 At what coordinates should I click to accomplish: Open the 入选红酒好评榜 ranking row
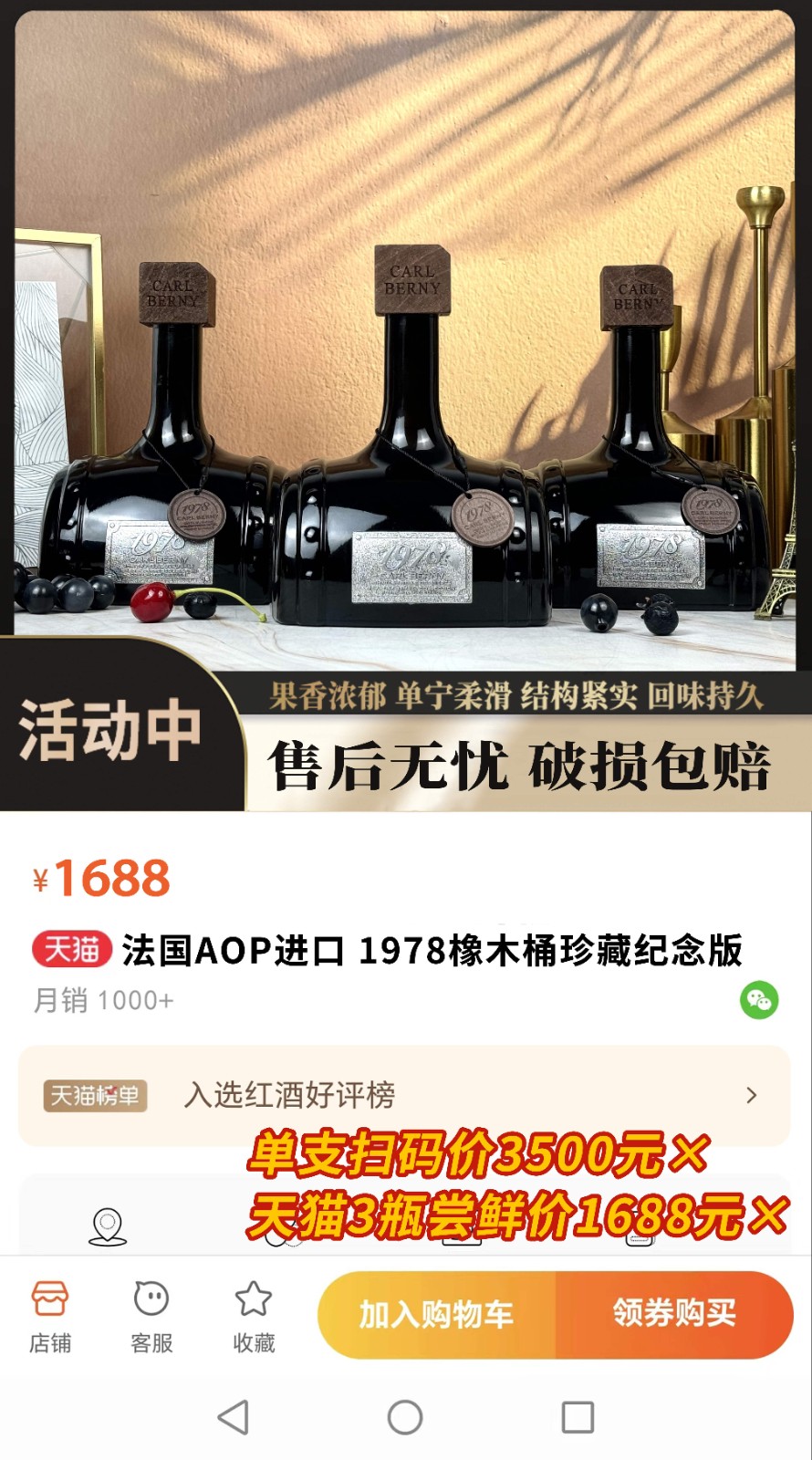click(x=404, y=1095)
